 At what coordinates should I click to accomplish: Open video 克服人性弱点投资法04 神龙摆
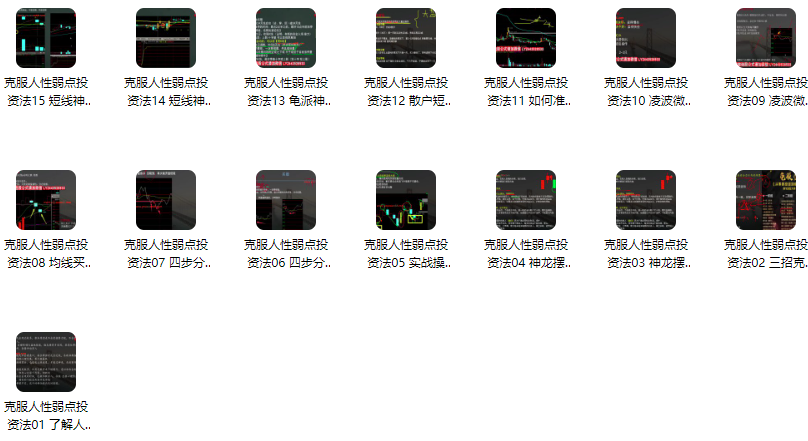tap(526, 200)
